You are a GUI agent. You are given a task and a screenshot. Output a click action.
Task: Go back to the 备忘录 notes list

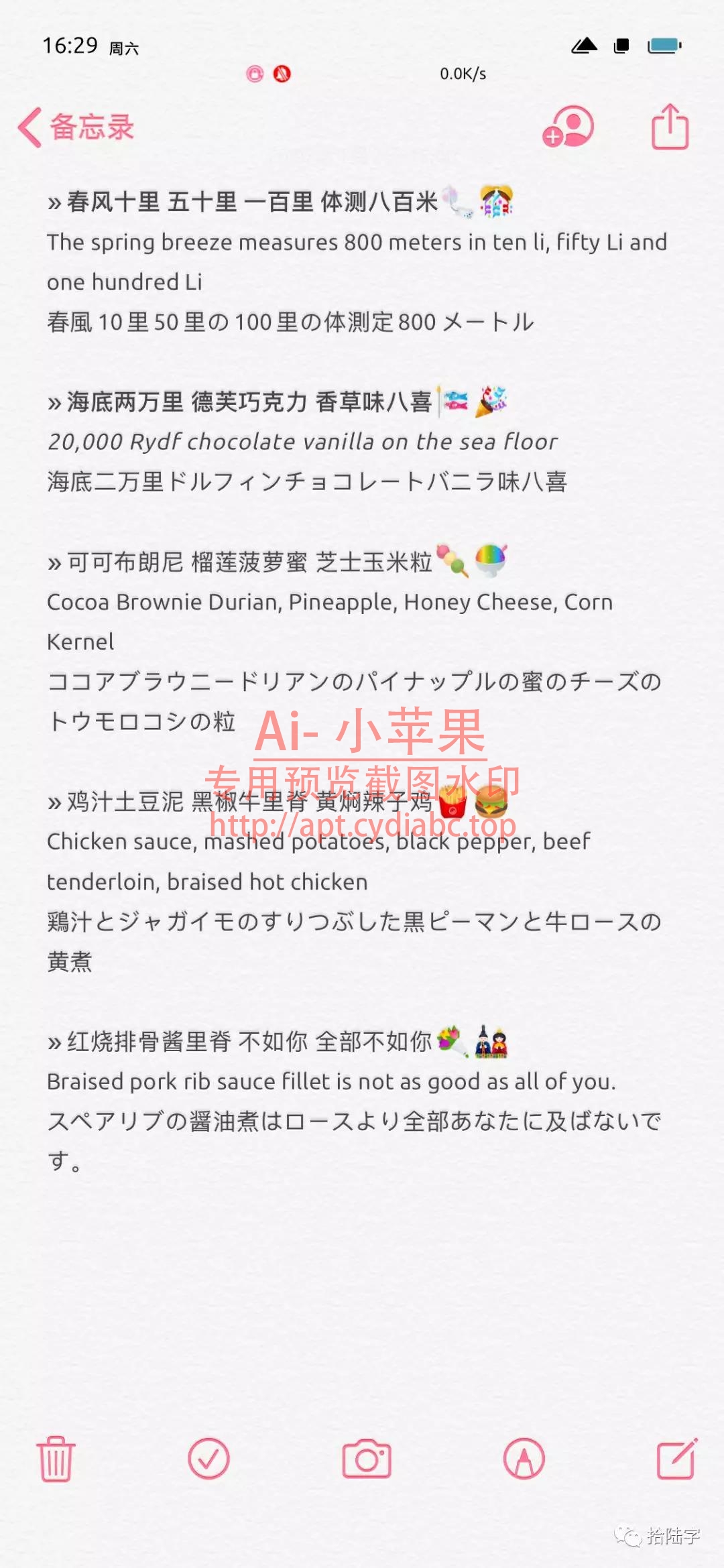[75, 127]
